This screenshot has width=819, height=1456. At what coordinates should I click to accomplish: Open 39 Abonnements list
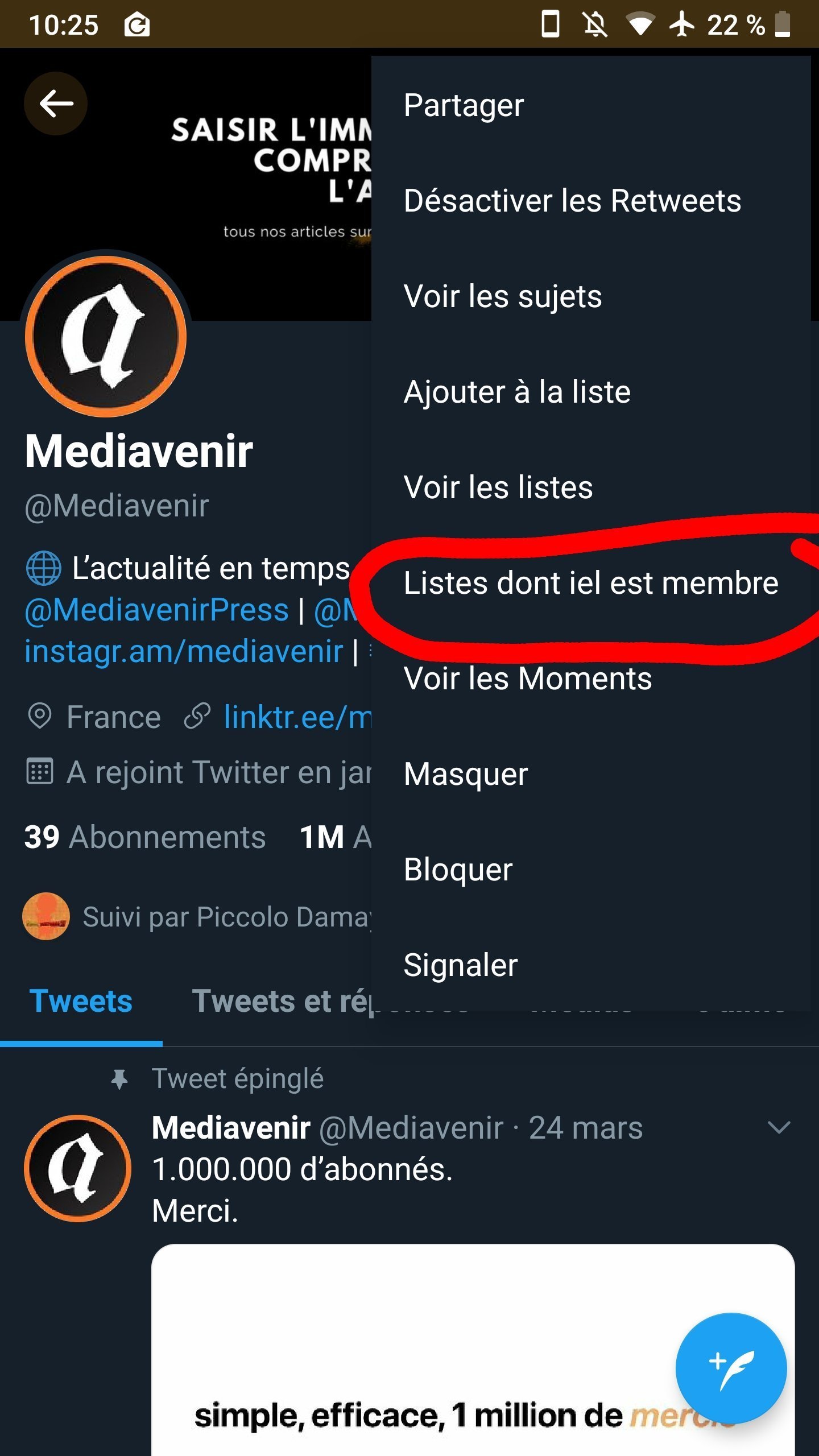(x=145, y=837)
